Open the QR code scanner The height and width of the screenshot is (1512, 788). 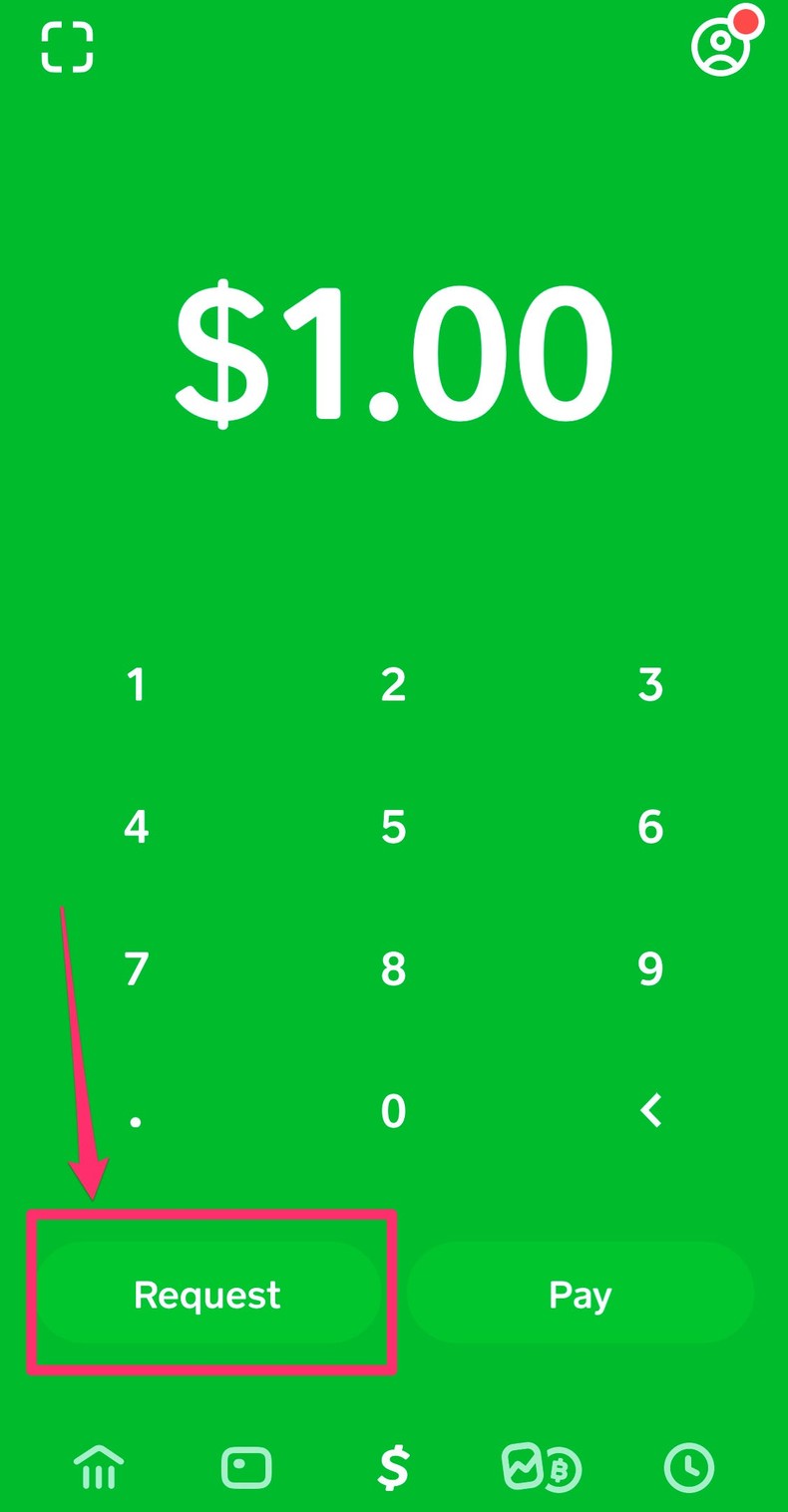click(66, 47)
